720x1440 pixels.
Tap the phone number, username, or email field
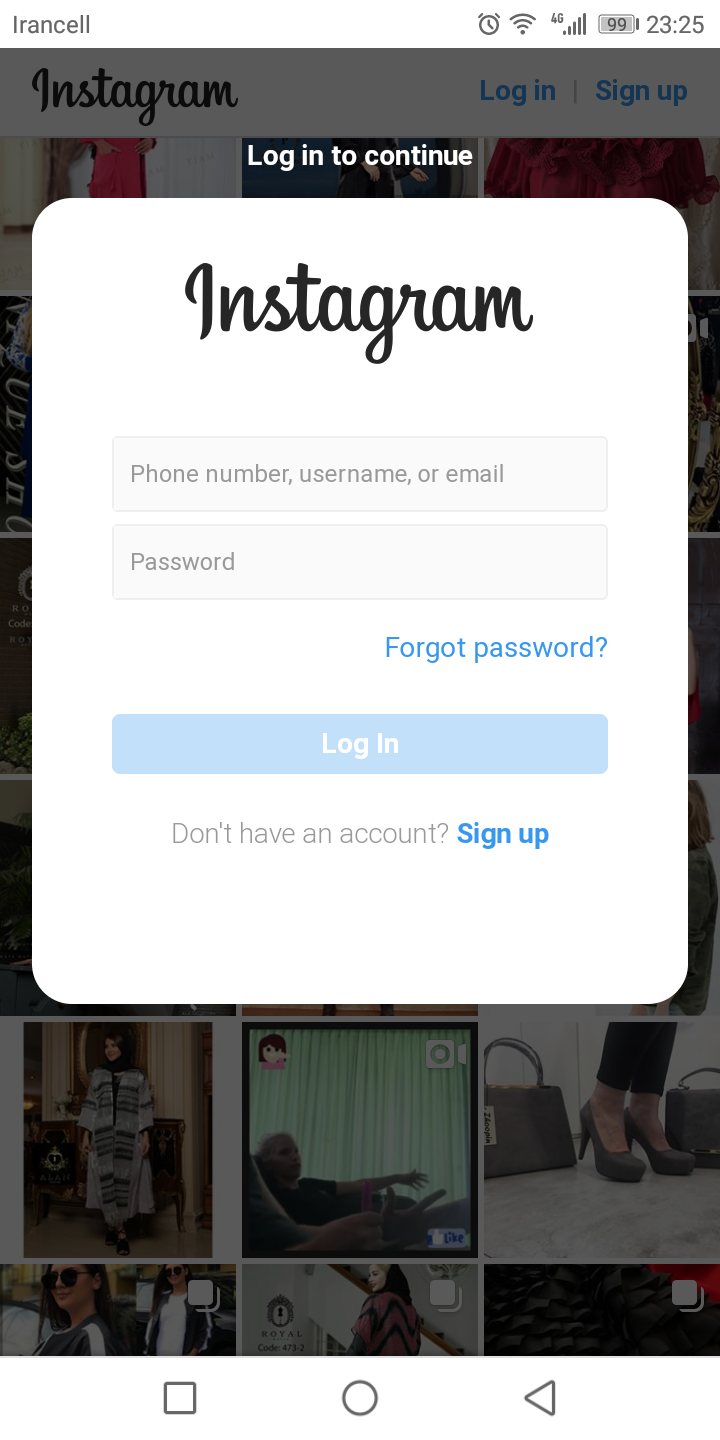[359, 474]
